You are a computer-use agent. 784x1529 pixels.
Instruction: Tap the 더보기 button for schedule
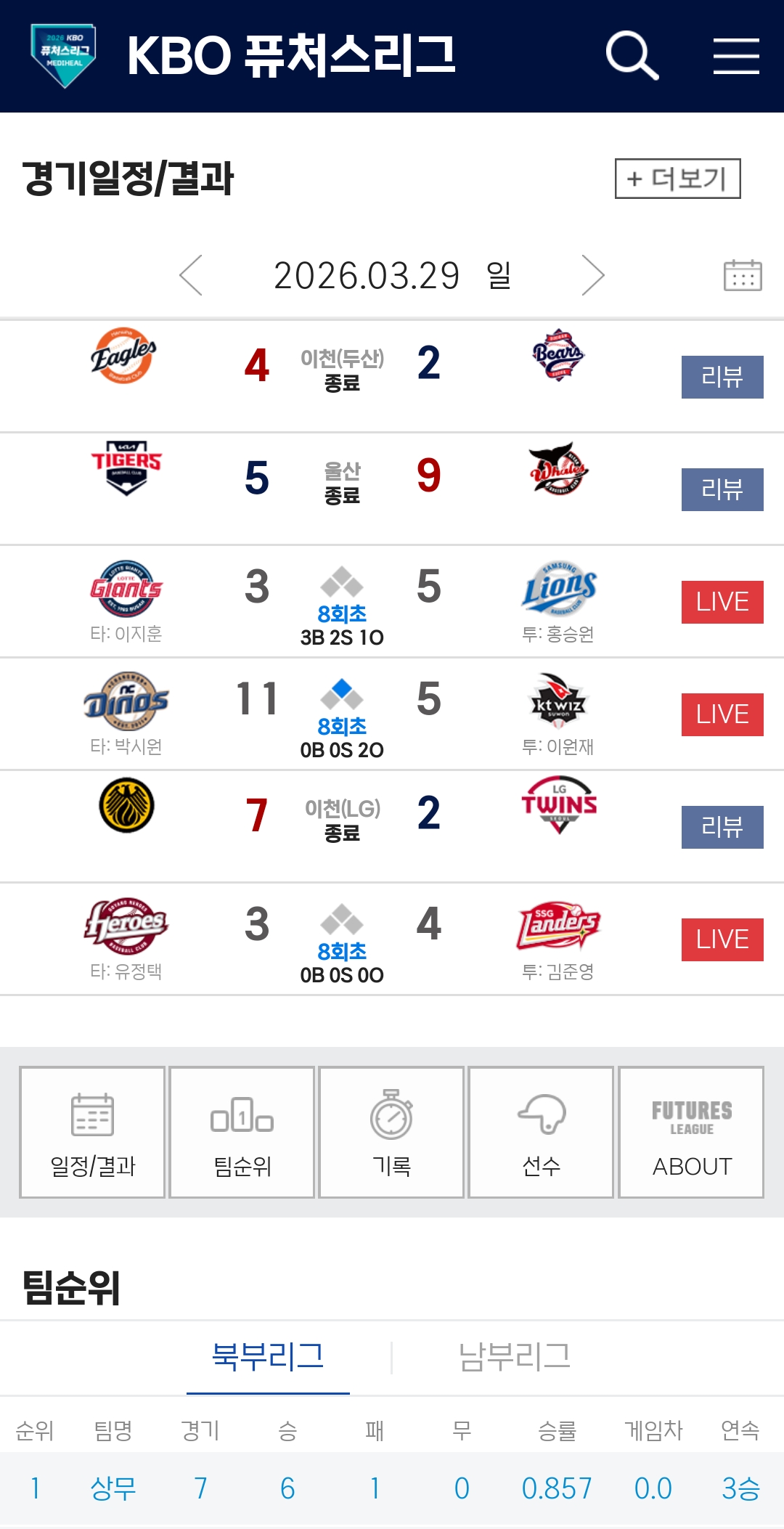coord(677,179)
